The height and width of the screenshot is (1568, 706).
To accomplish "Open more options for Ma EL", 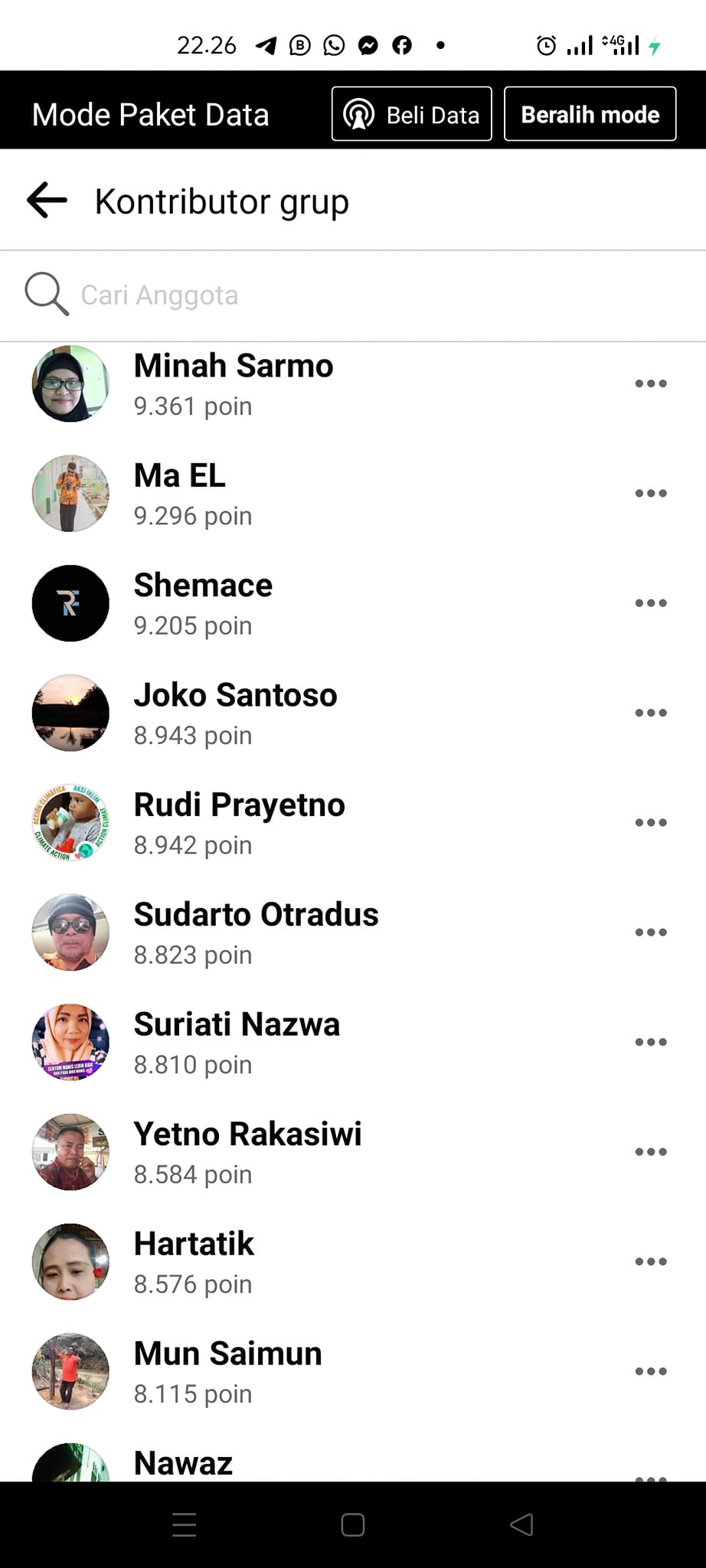I will (650, 494).
